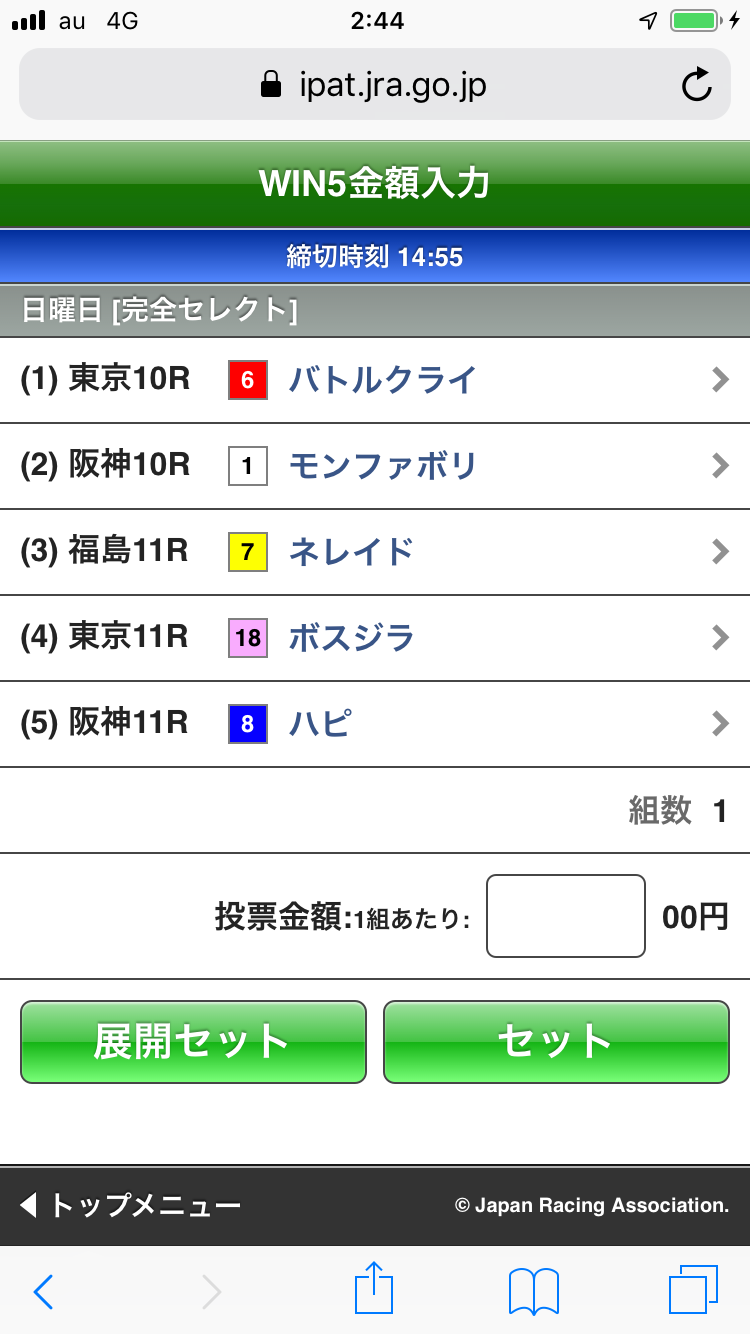
Task: Show open Safari tabs
Action: (x=693, y=1290)
